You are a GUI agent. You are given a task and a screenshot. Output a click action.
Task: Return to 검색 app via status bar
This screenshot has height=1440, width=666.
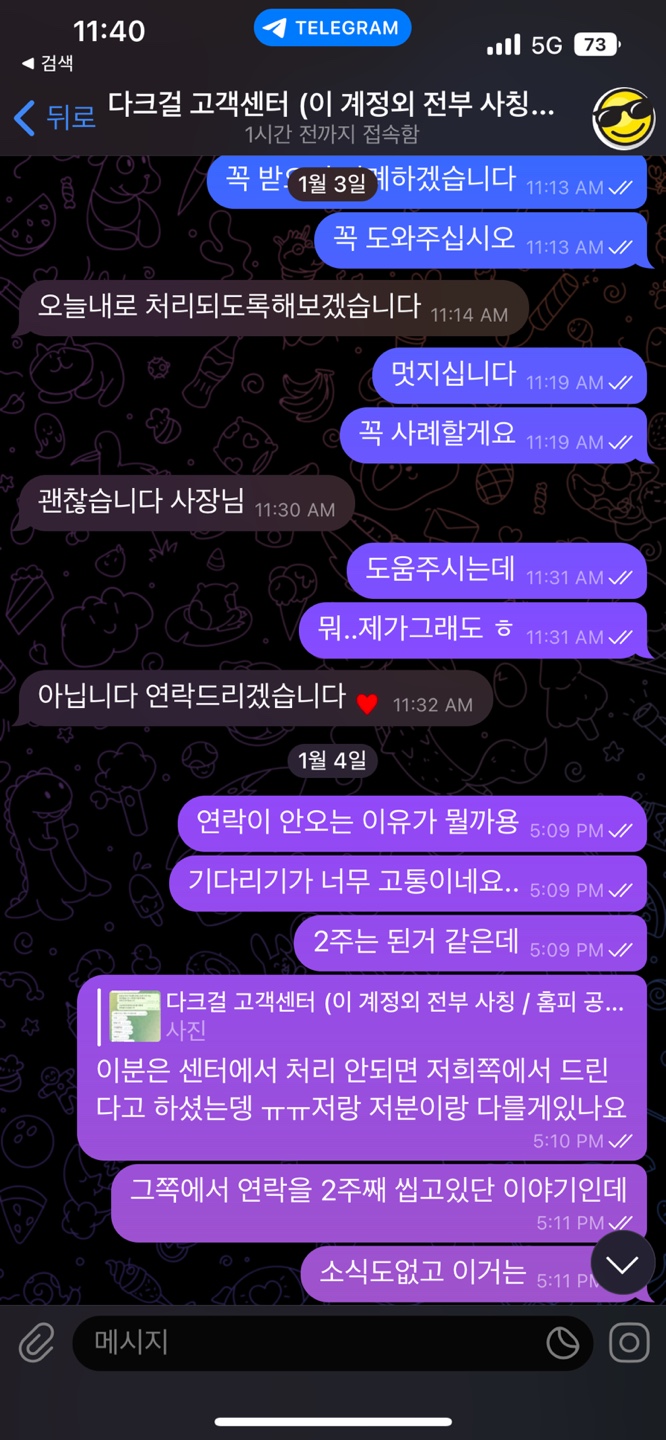tap(47, 63)
